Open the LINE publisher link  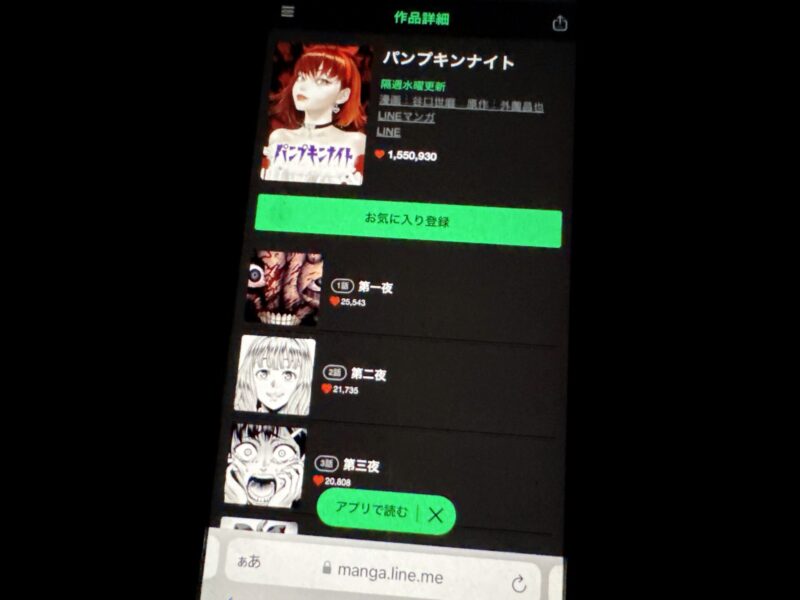pyautogui.click(x=388, y=132)
